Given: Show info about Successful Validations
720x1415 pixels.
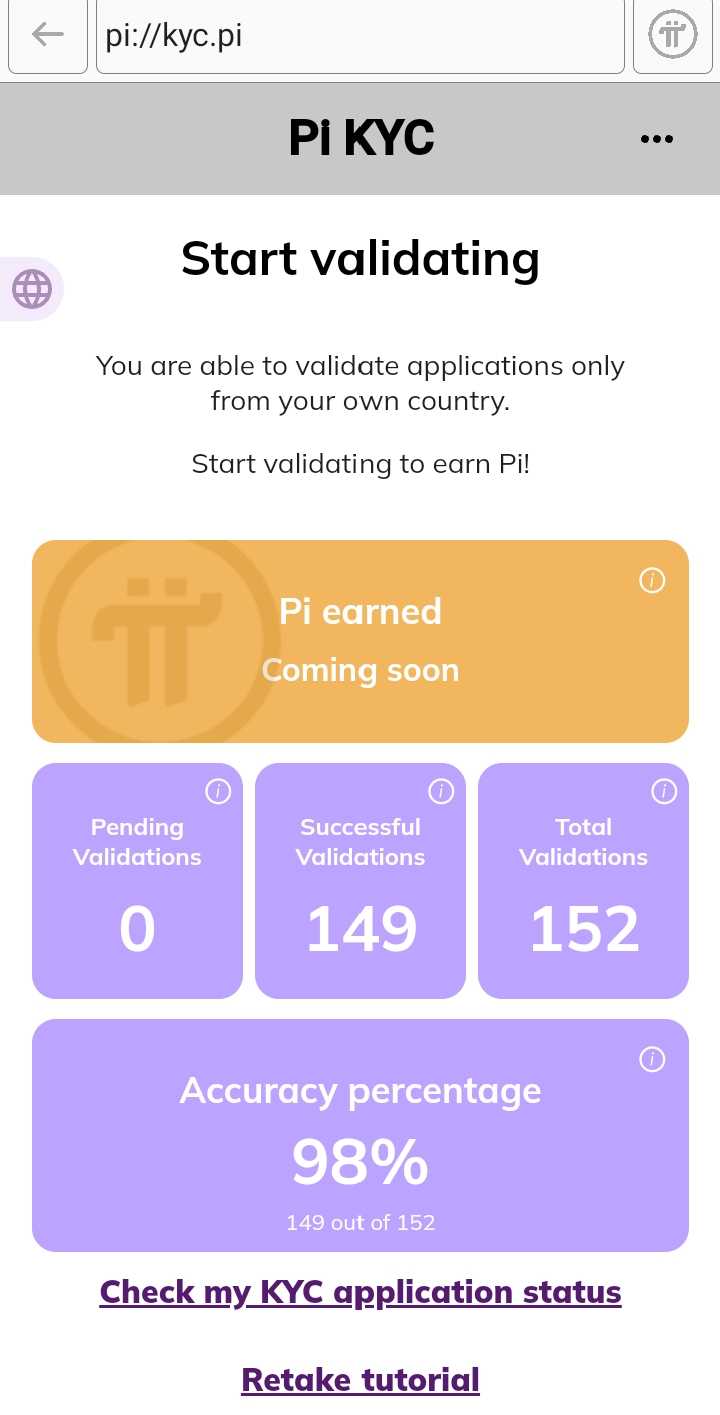Looking at the screenshot, I should tap(441, 792).
